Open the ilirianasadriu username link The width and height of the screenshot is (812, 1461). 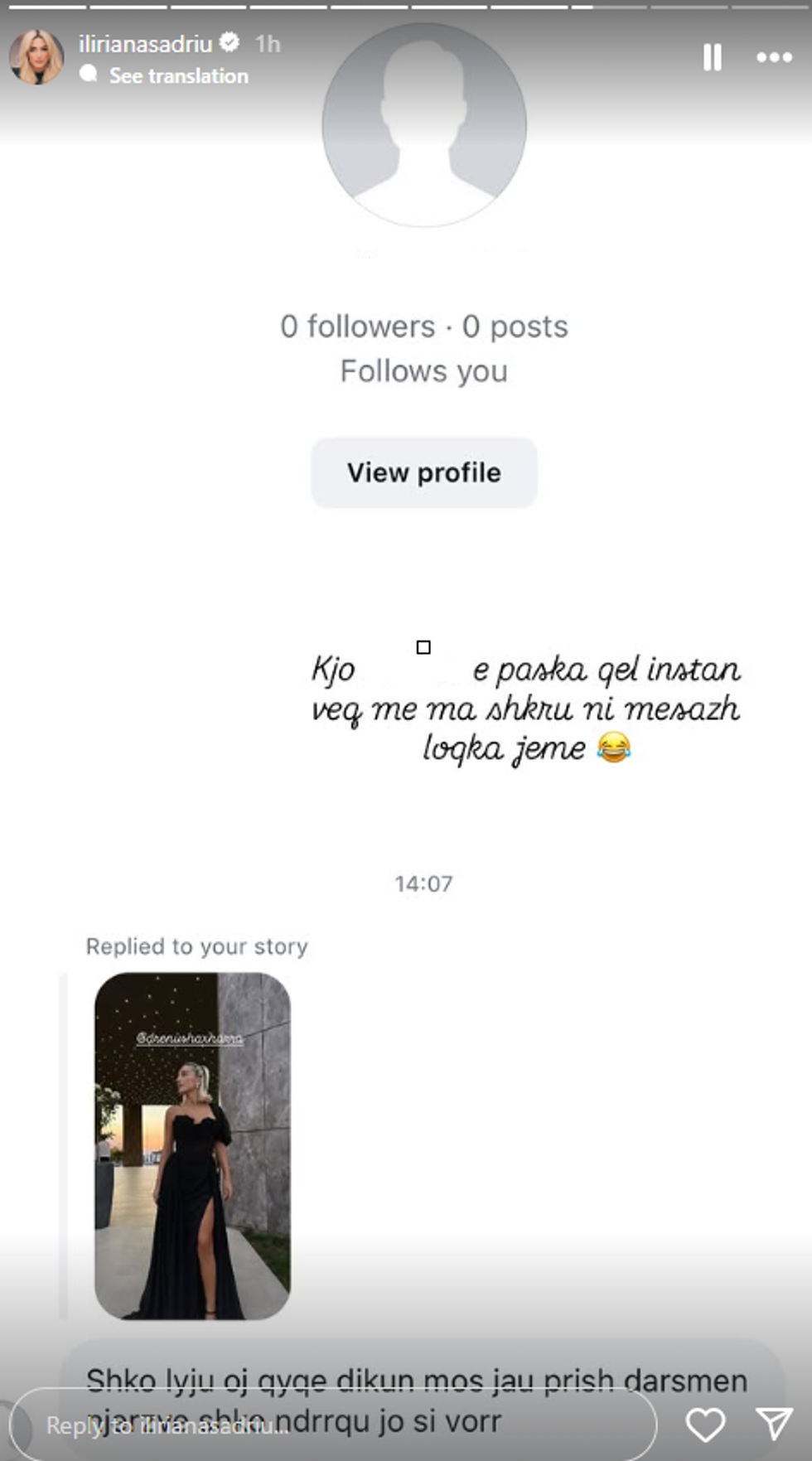pos(146,43)
